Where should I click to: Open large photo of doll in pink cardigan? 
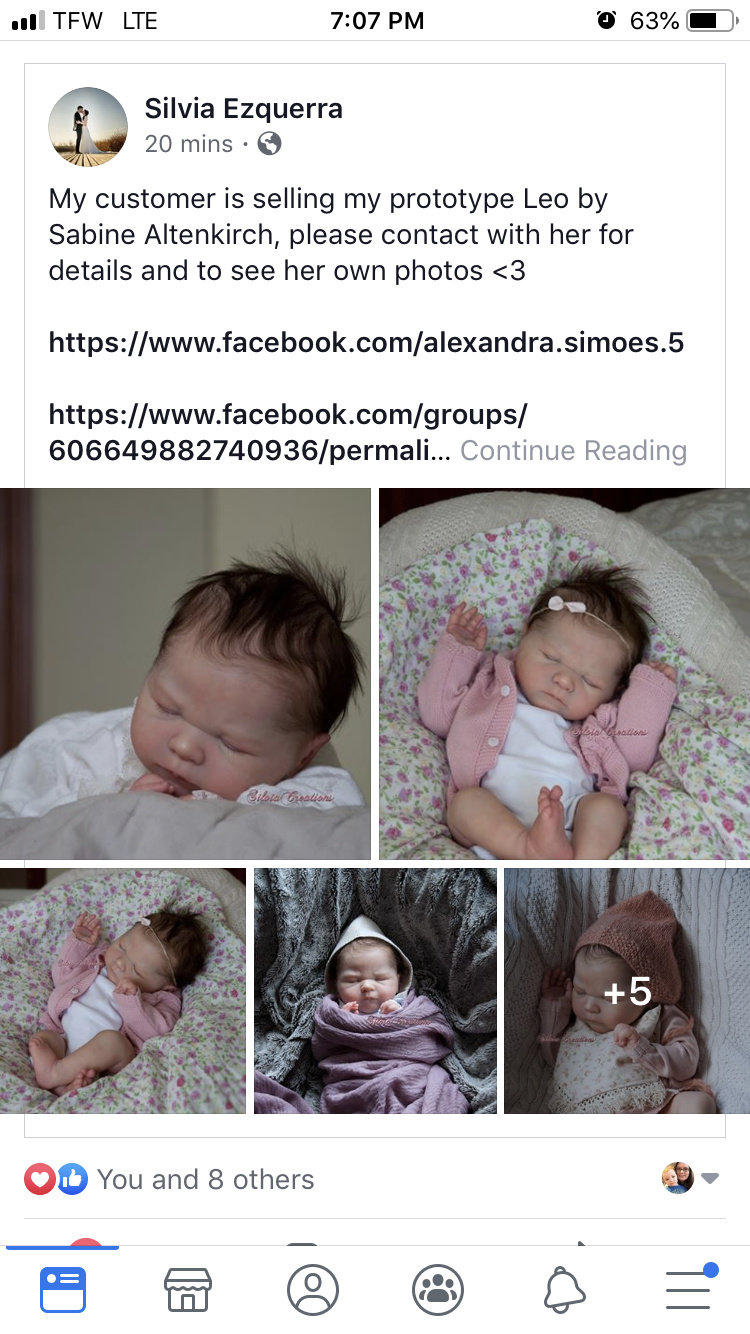(x=564, y=673)
